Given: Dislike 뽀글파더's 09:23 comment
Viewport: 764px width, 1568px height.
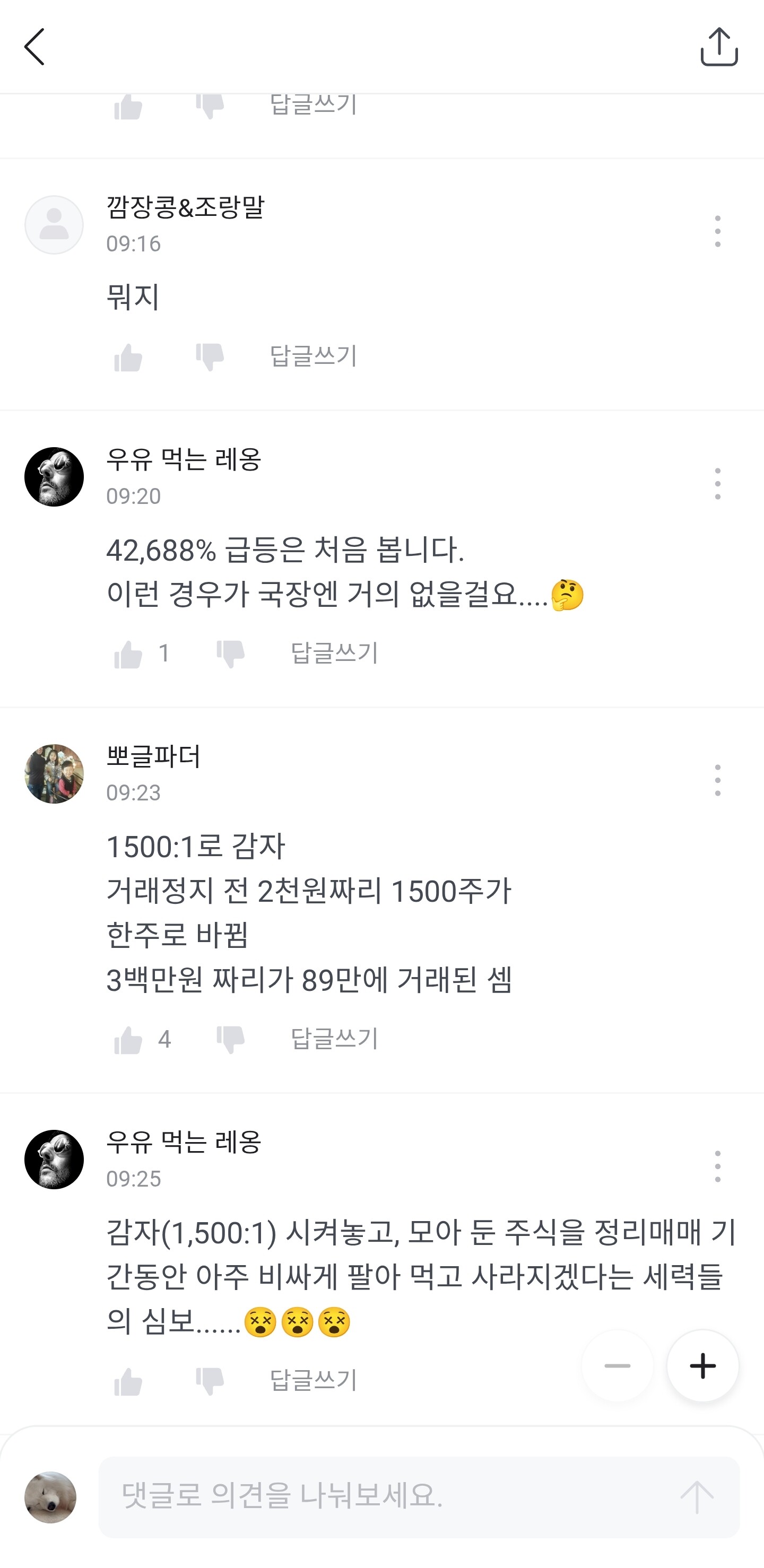Looking at the screenshot, I should tap(230, 1040).
